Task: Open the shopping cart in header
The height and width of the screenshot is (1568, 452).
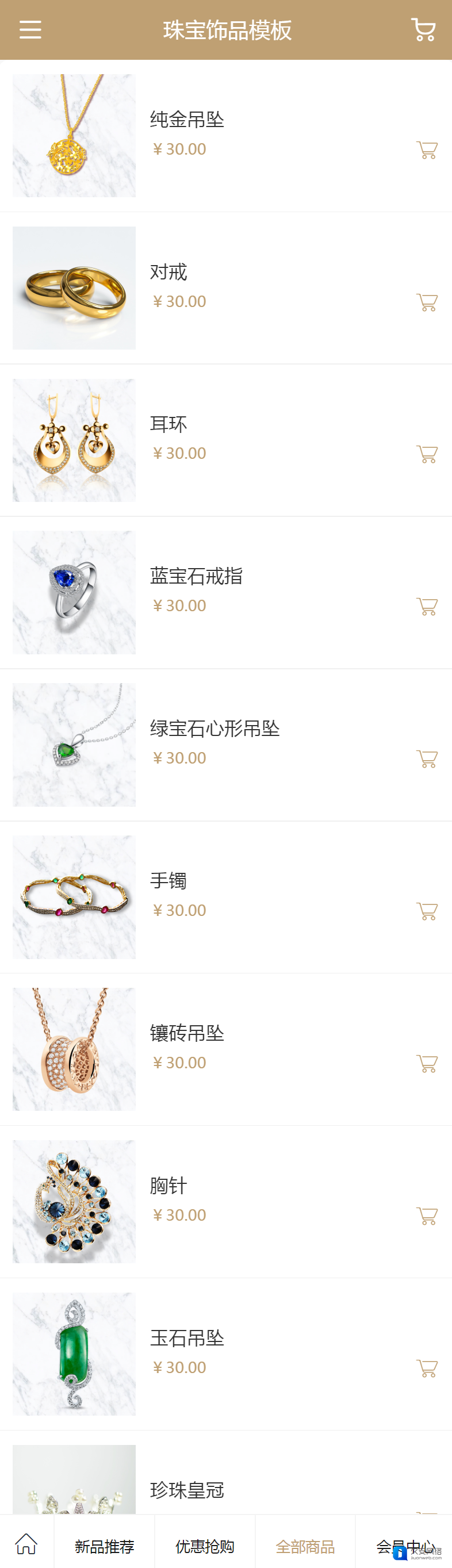Action: pyautogui.click(x=423, y=30)
